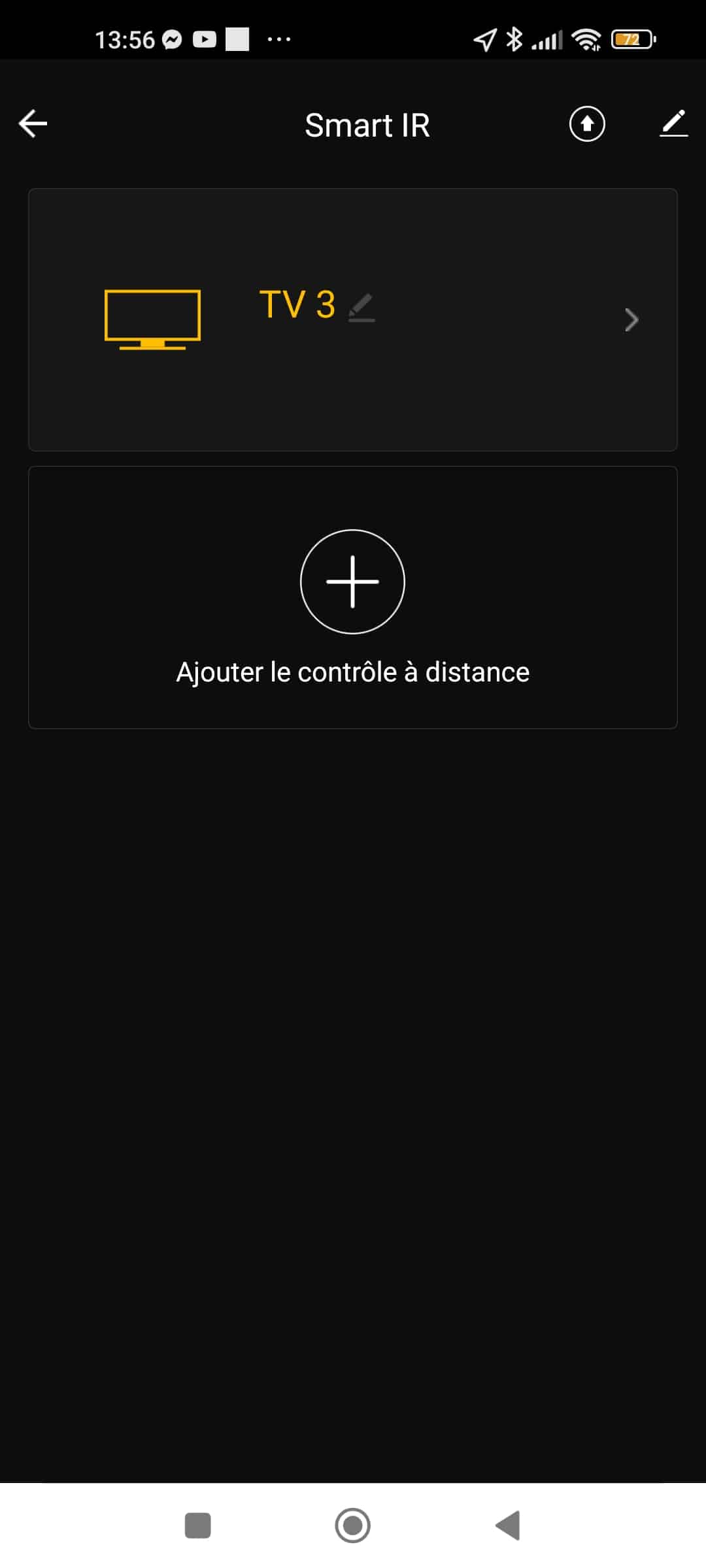Tap the plus to add a remote

(352, 581)
